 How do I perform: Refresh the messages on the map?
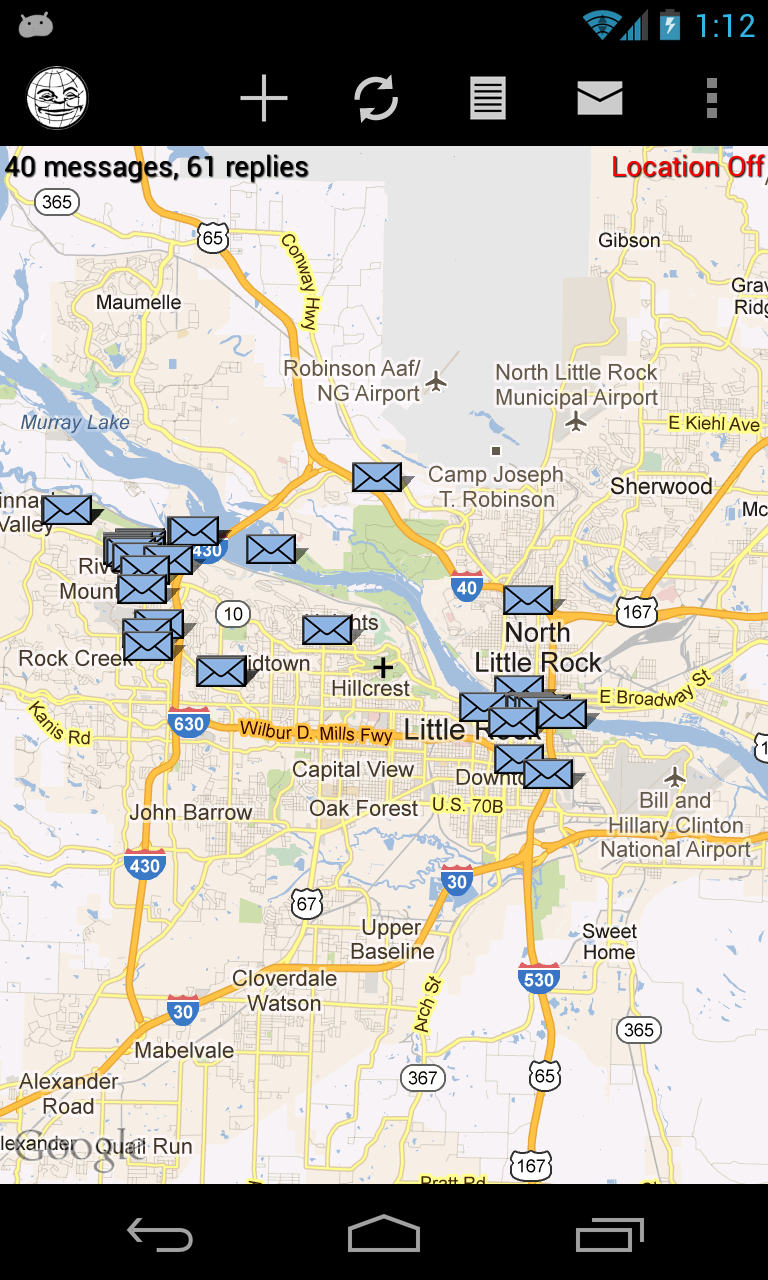376,98
